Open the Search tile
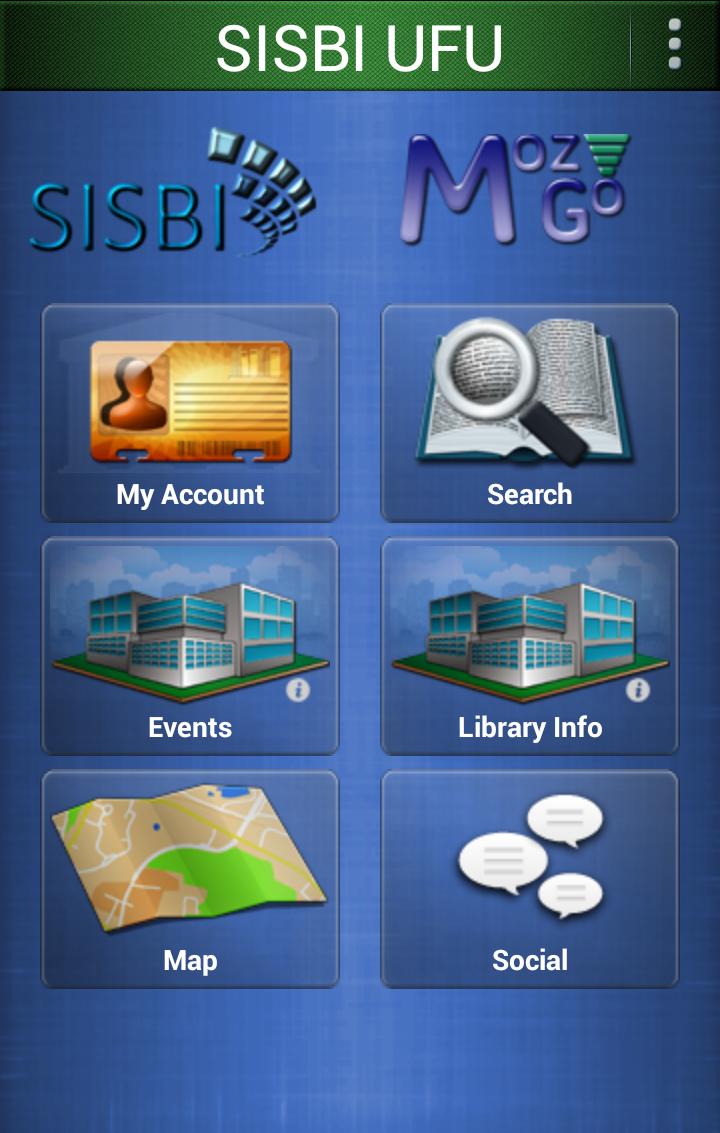 pos(530,413)
